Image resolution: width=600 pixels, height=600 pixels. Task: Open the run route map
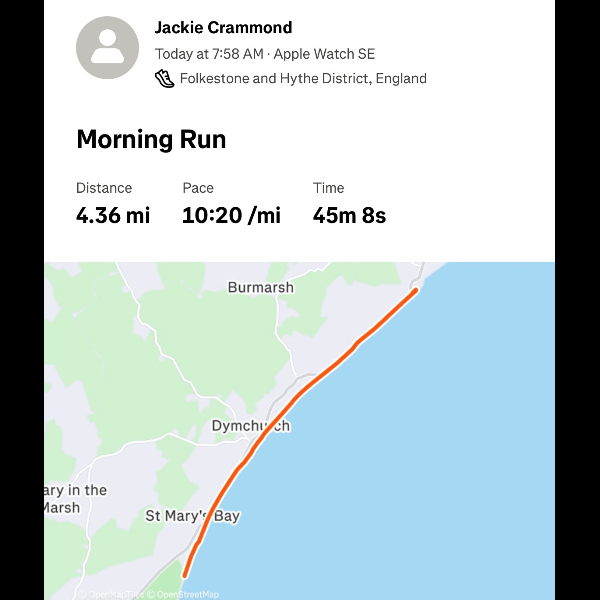[300, 430]
